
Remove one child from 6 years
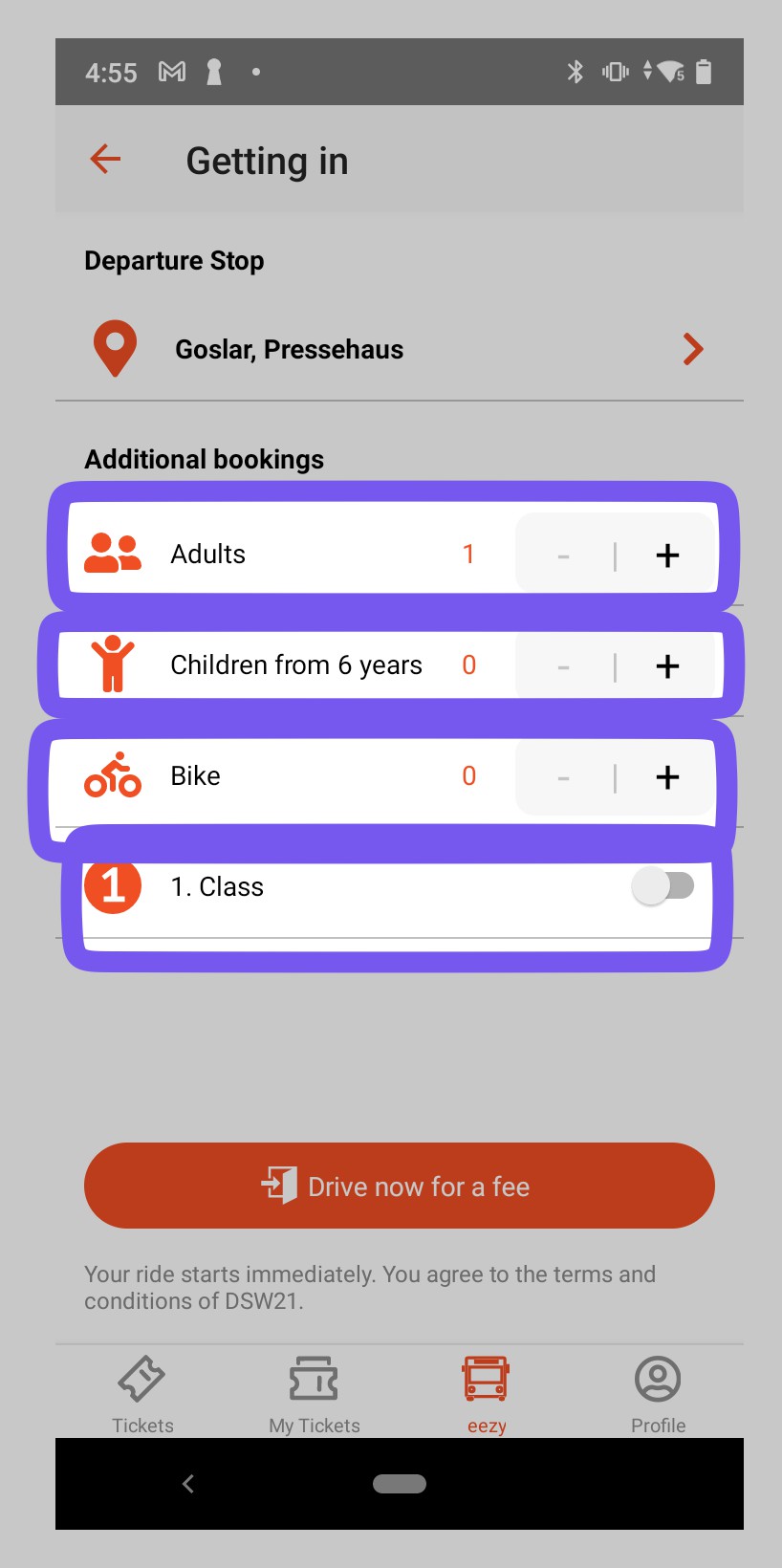click(563, 666)
